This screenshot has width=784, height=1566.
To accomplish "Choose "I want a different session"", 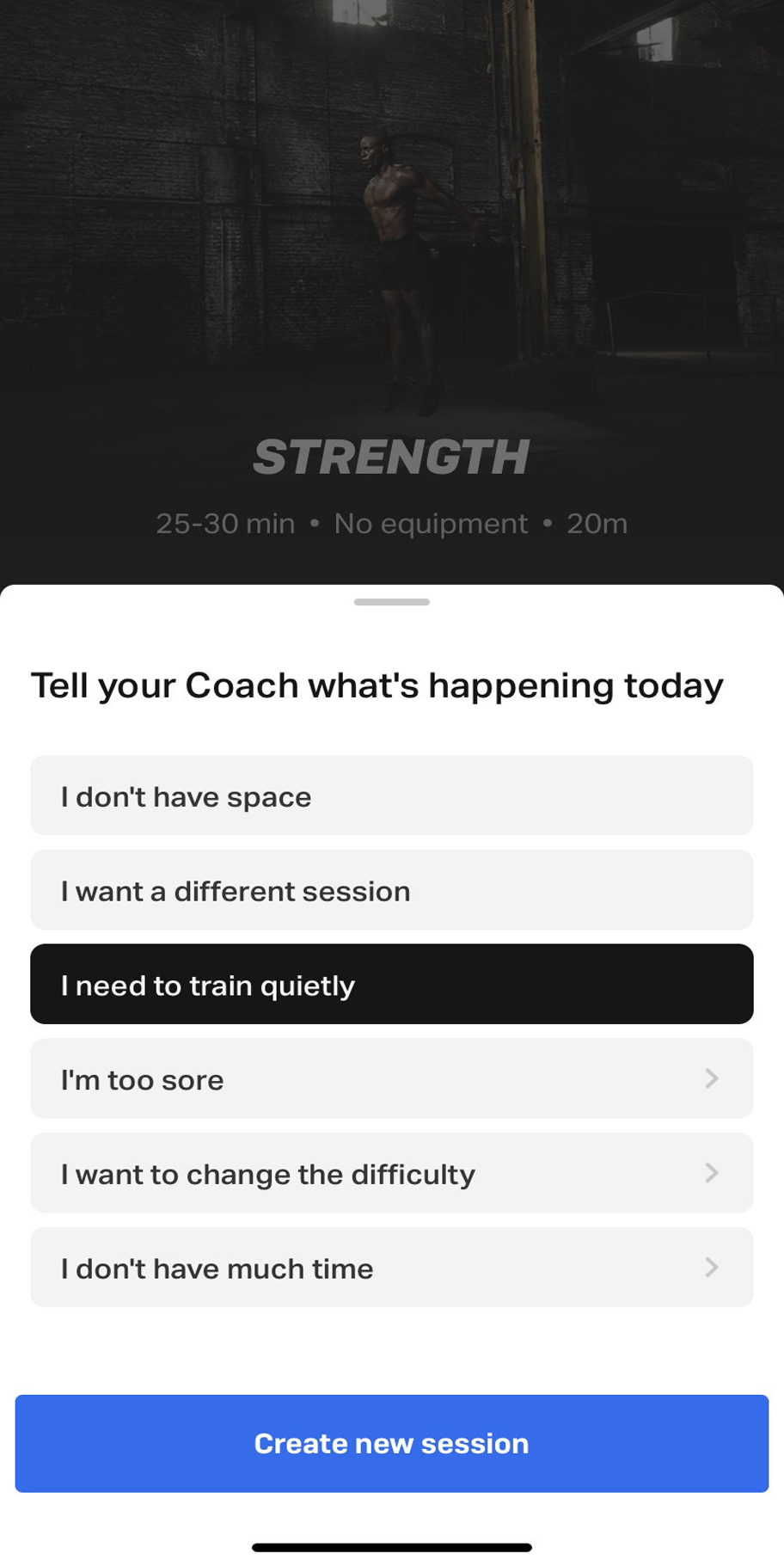I will pos(392,890).
